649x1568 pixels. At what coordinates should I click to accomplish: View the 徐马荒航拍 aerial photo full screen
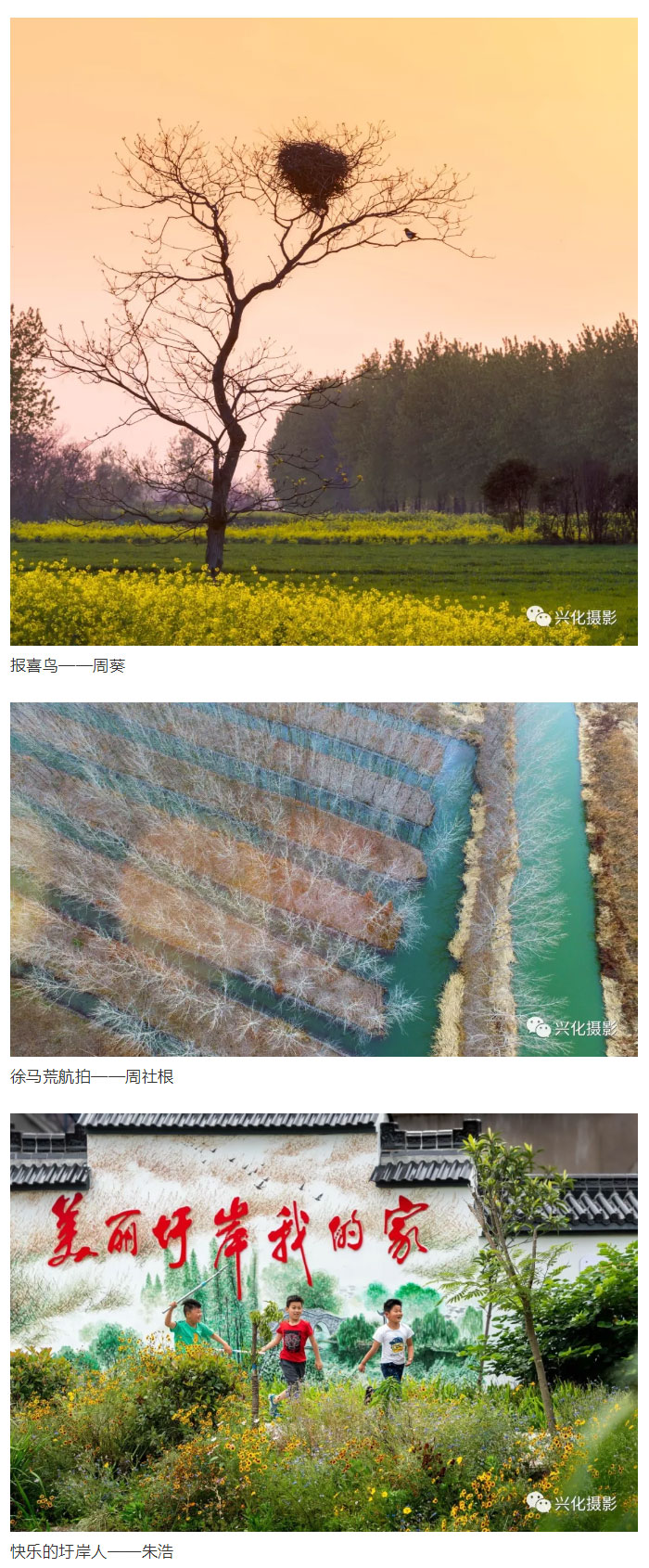pyautogui.click(x=324, y=879)
